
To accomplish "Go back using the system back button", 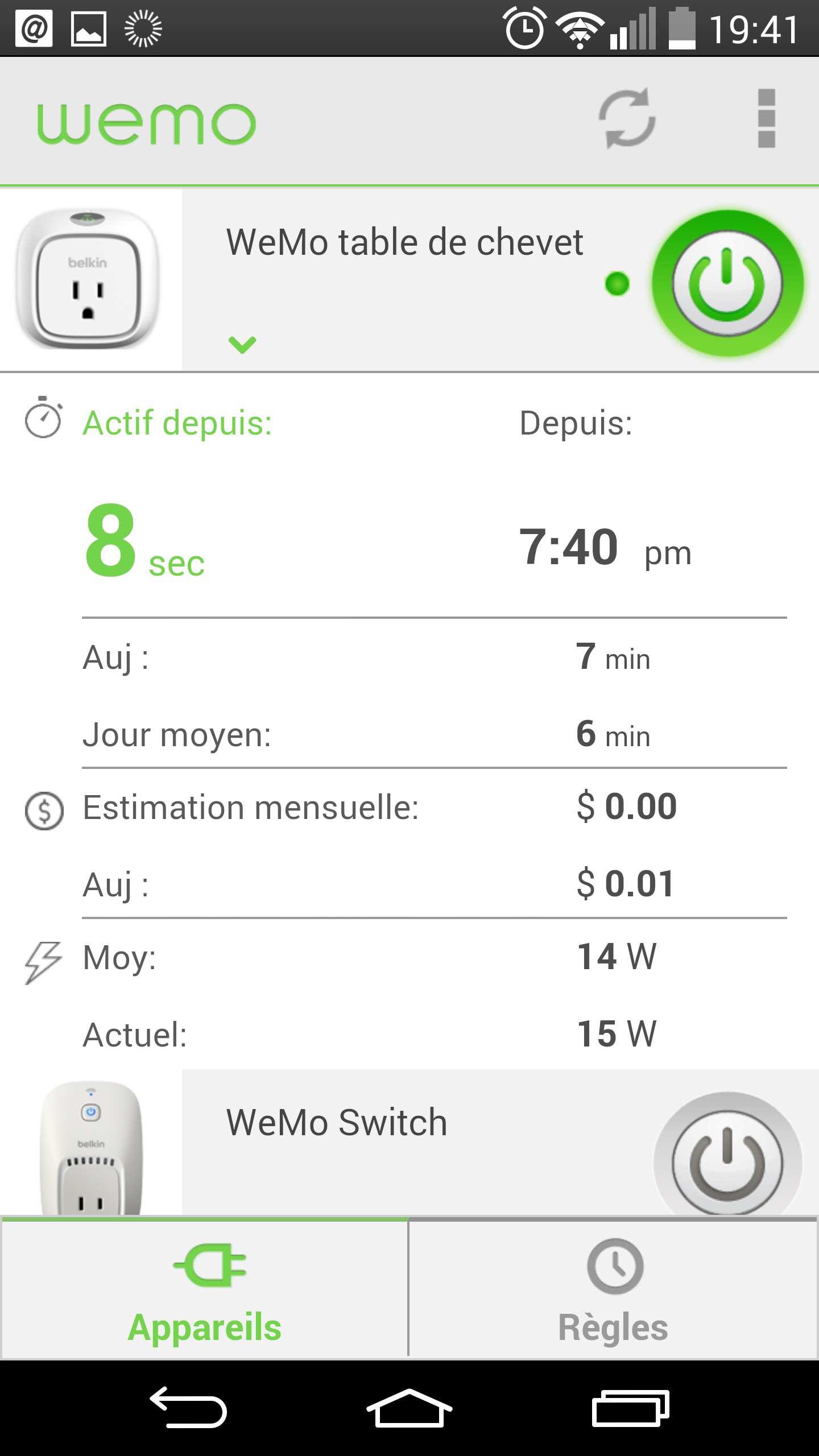I will tap(189, 1408).
